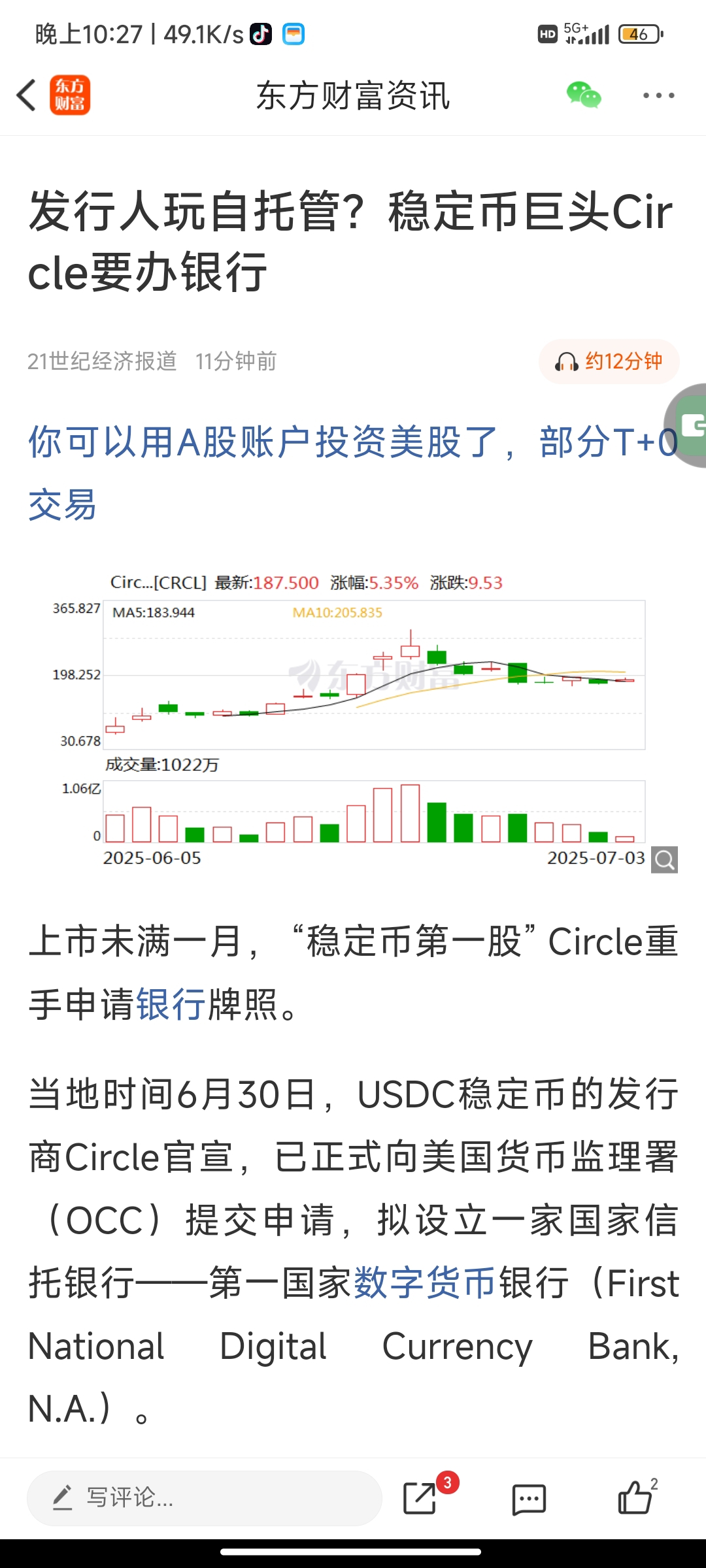Open the 数字货币 keyword link
This screenshot has height=1568, width=706.
click(425, 1282)
